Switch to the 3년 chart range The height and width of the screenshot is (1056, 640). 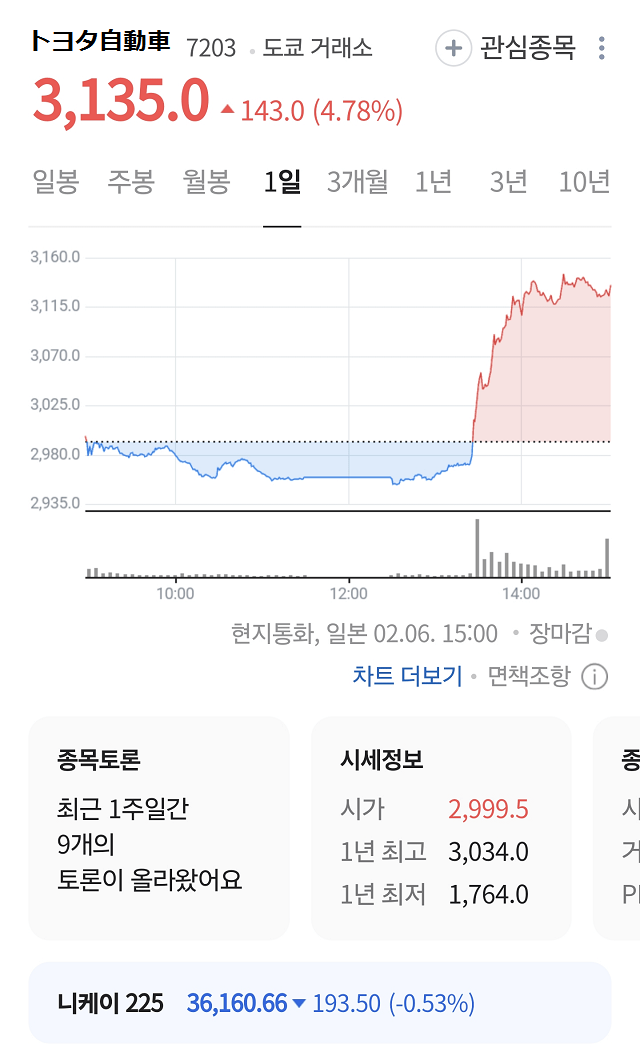(x=508, y=182)
